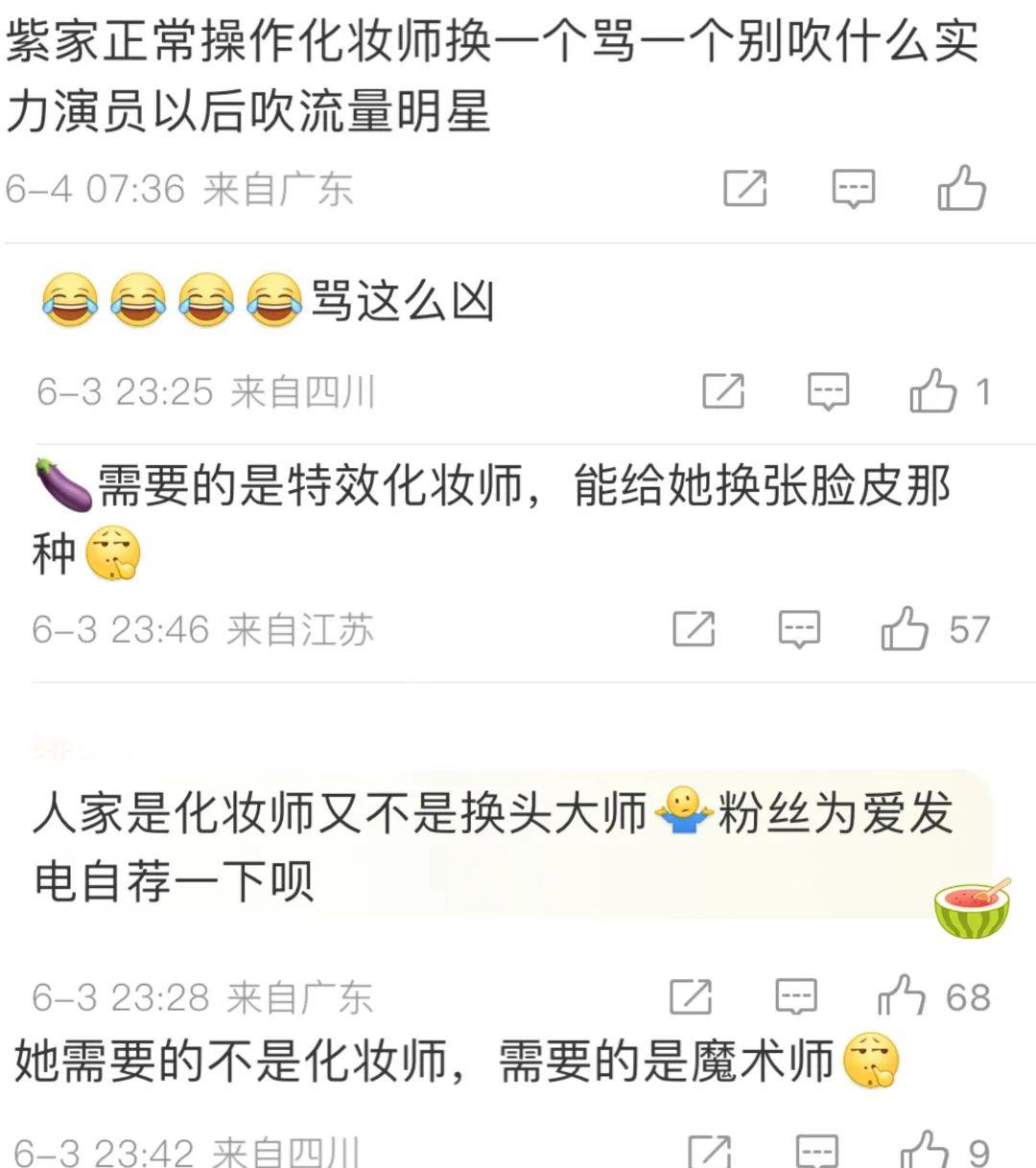Click the repost icon on the top comment
The width and height of the screenshot is (1036, 1168).
[x=747, y=188]
